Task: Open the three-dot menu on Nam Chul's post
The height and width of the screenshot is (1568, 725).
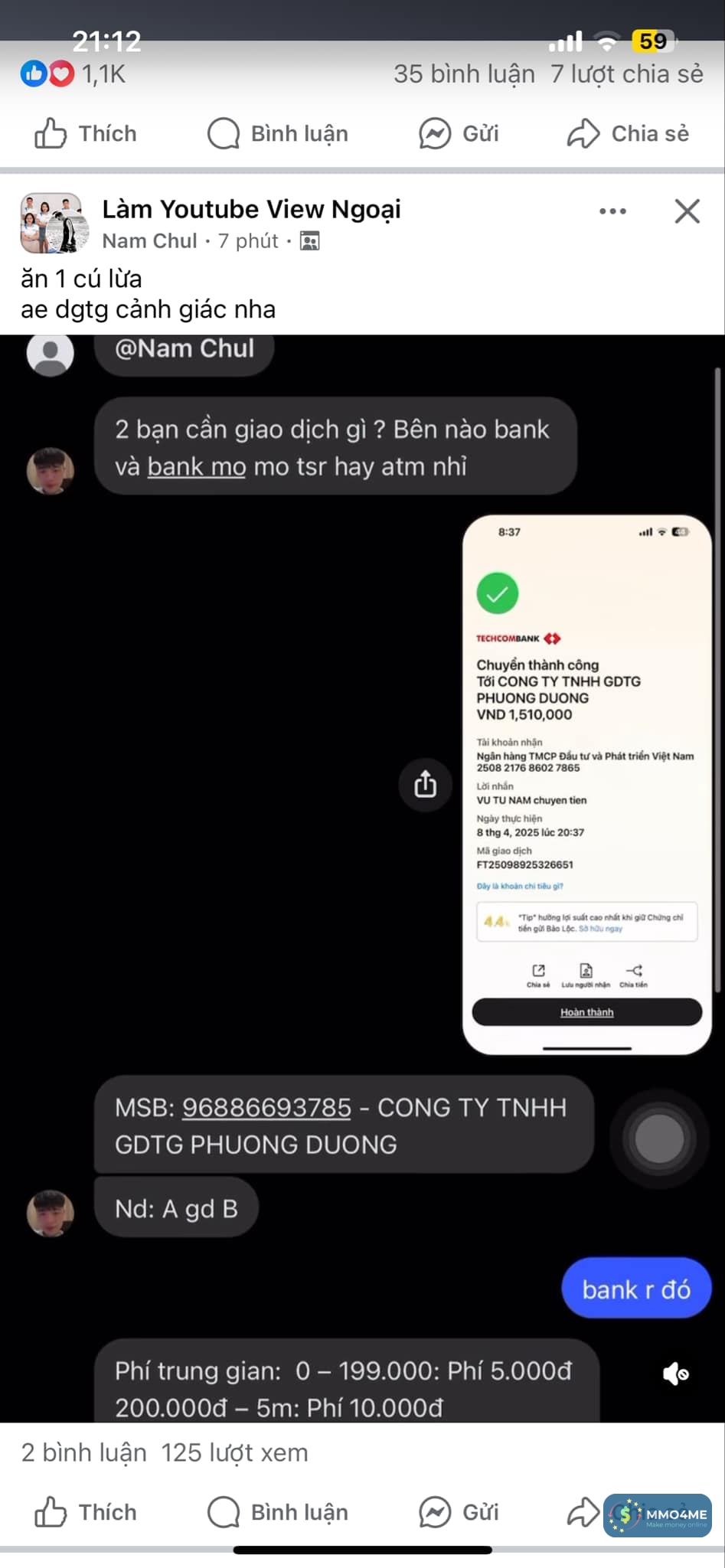Action: (x=612, y=211)
